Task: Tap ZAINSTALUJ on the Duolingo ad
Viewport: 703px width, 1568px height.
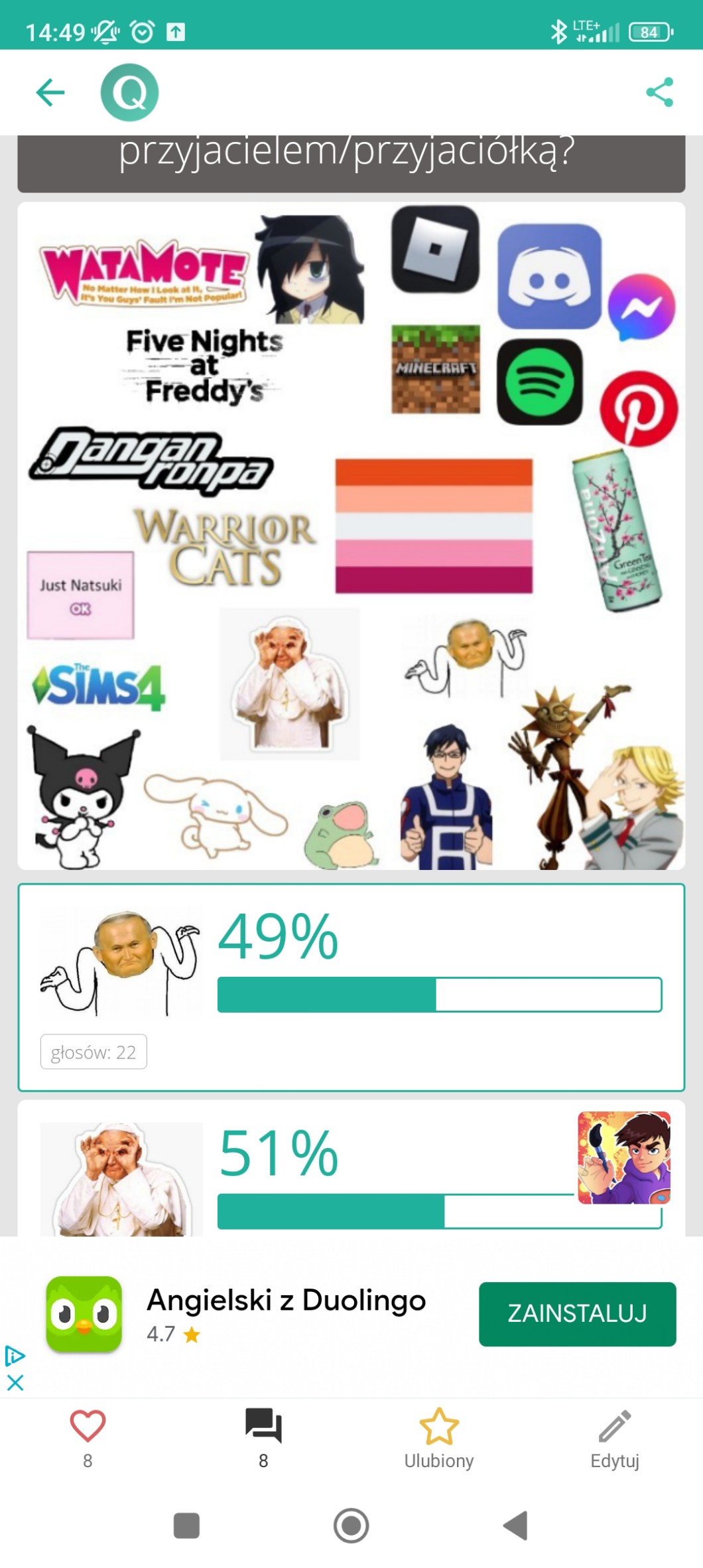Action: click(577, 1314)
